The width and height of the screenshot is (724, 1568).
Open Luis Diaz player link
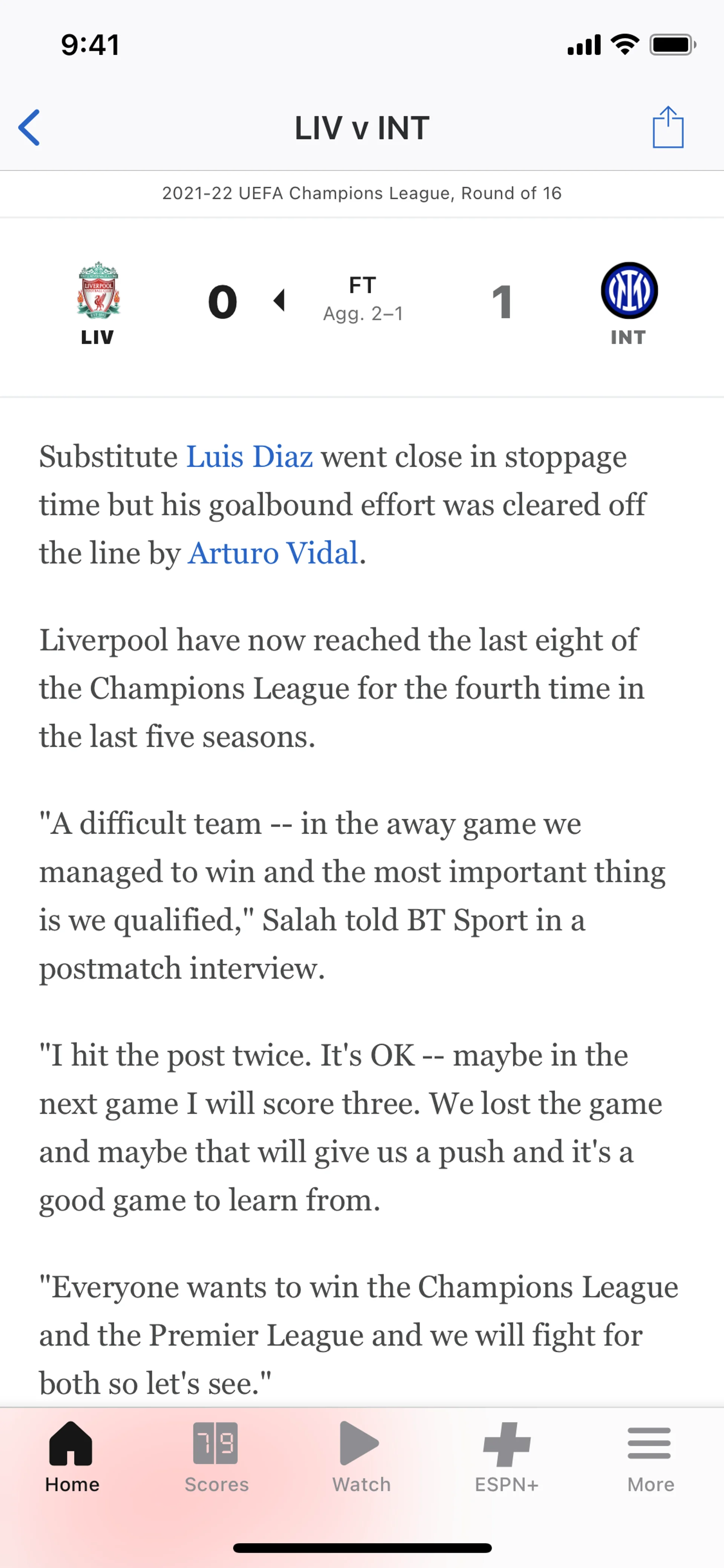pyautogui.click(x=250, y=456)
